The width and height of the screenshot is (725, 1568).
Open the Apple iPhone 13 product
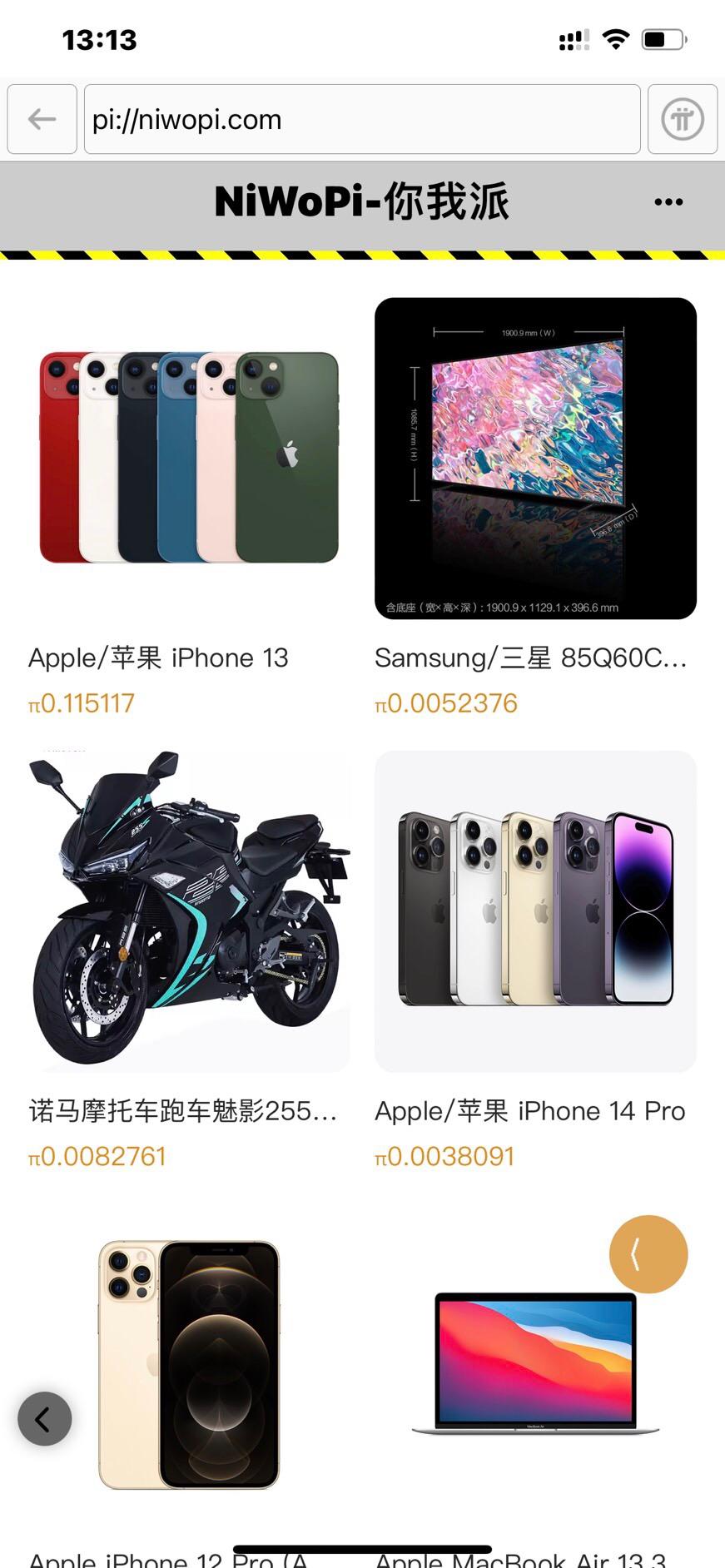click(x=189, y=458)
